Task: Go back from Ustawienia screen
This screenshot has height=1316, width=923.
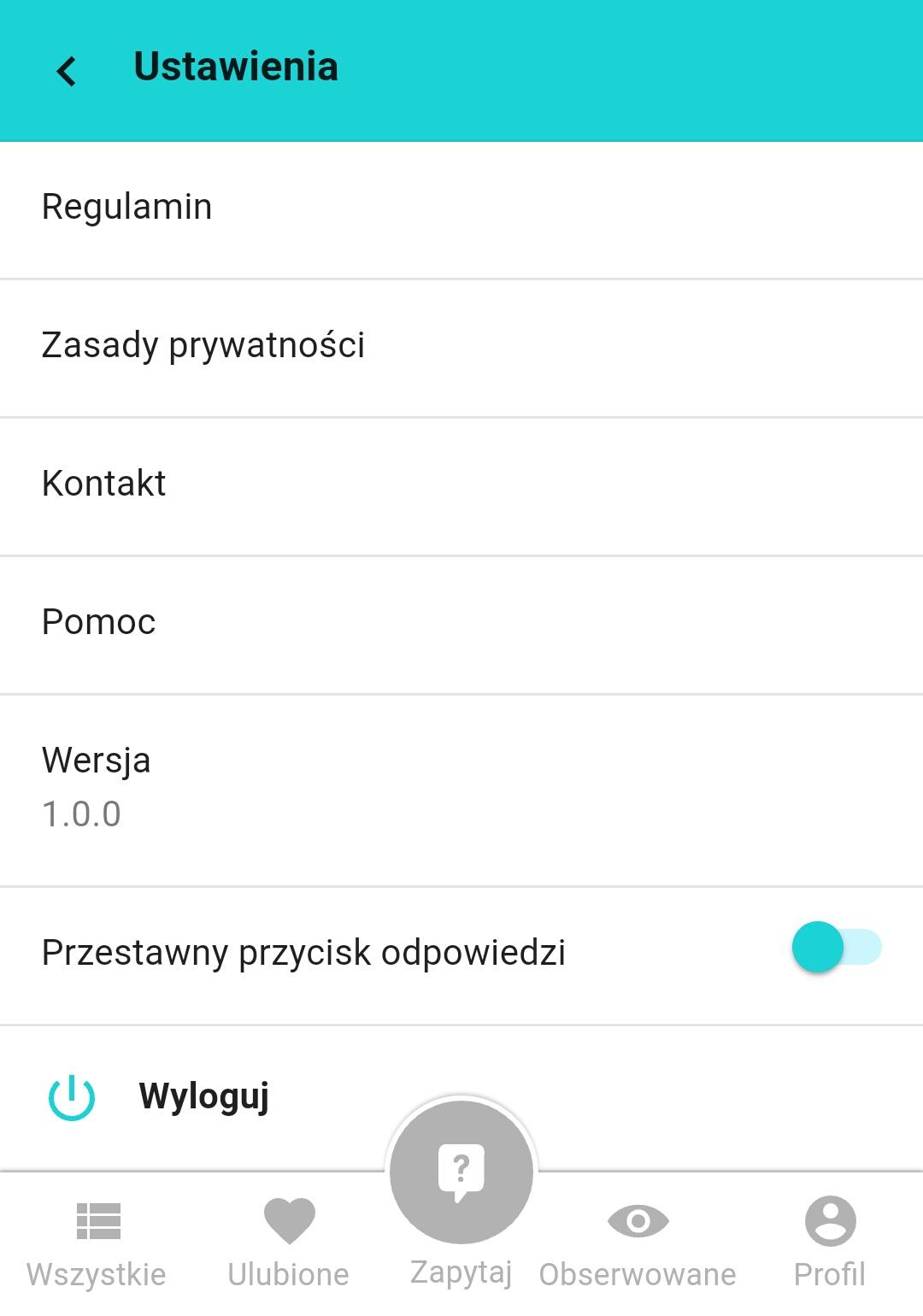Action: tap(67, 70)
